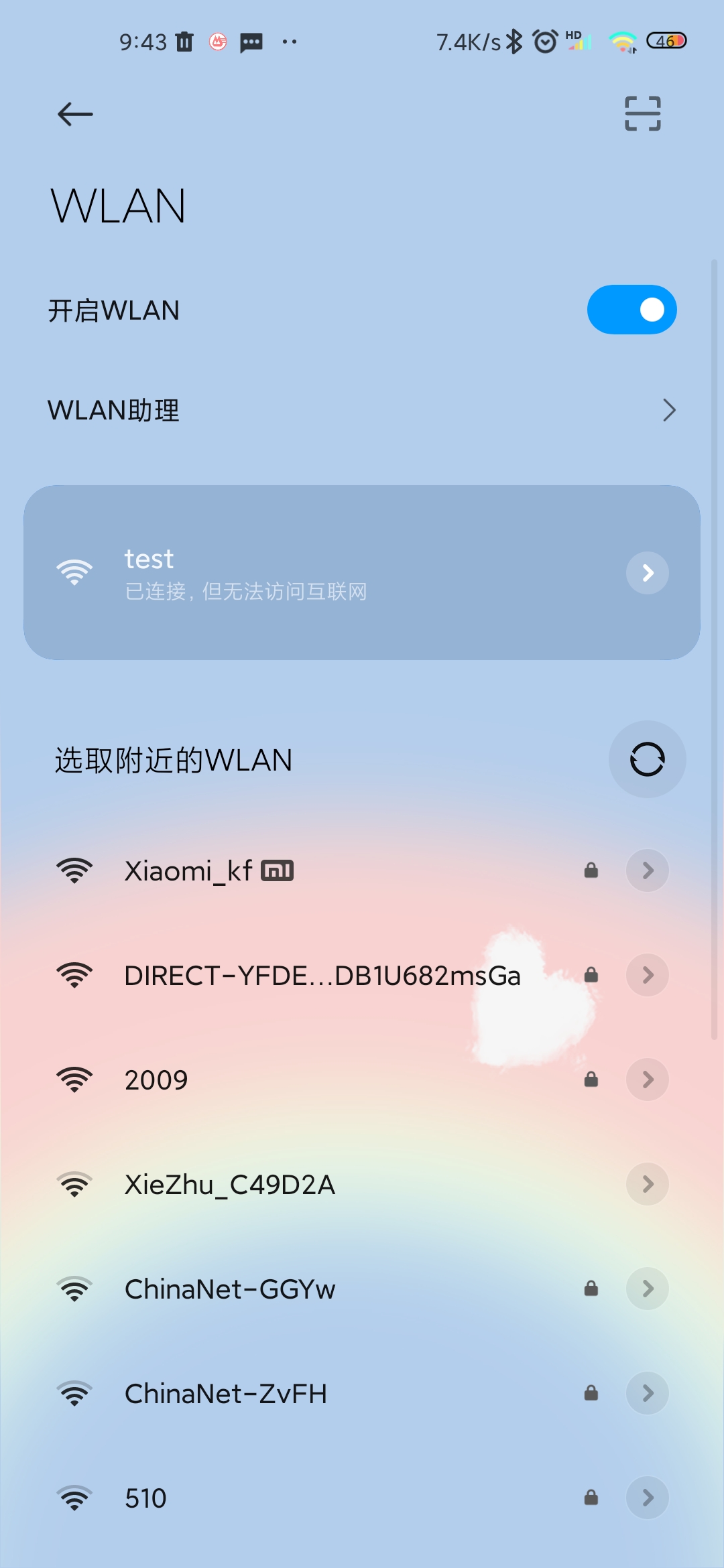
Task: Tap the lock icon beside network 510
Action: point(591,1497)
